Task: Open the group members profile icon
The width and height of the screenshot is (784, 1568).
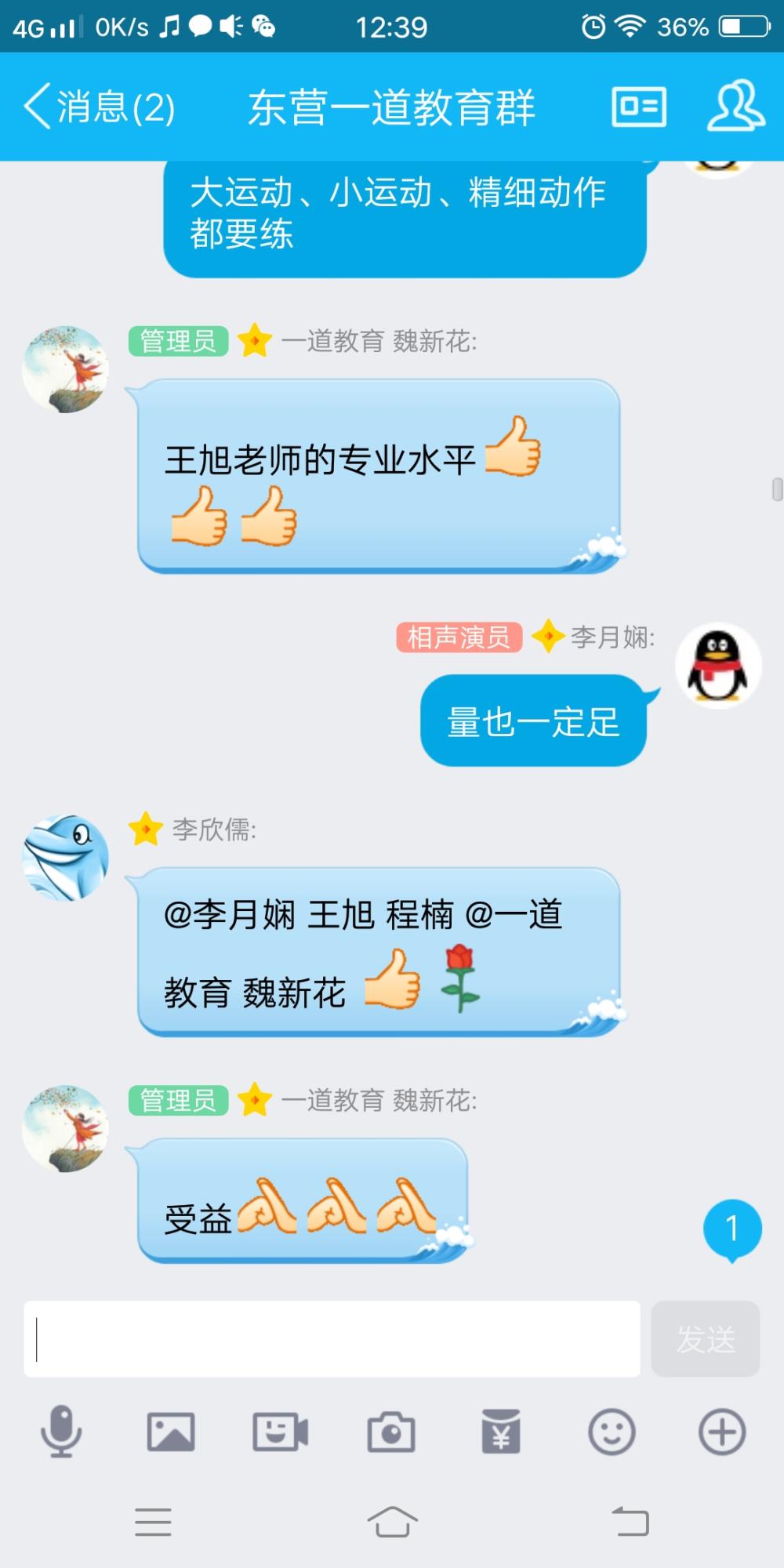Action: (x=735, y=105)
